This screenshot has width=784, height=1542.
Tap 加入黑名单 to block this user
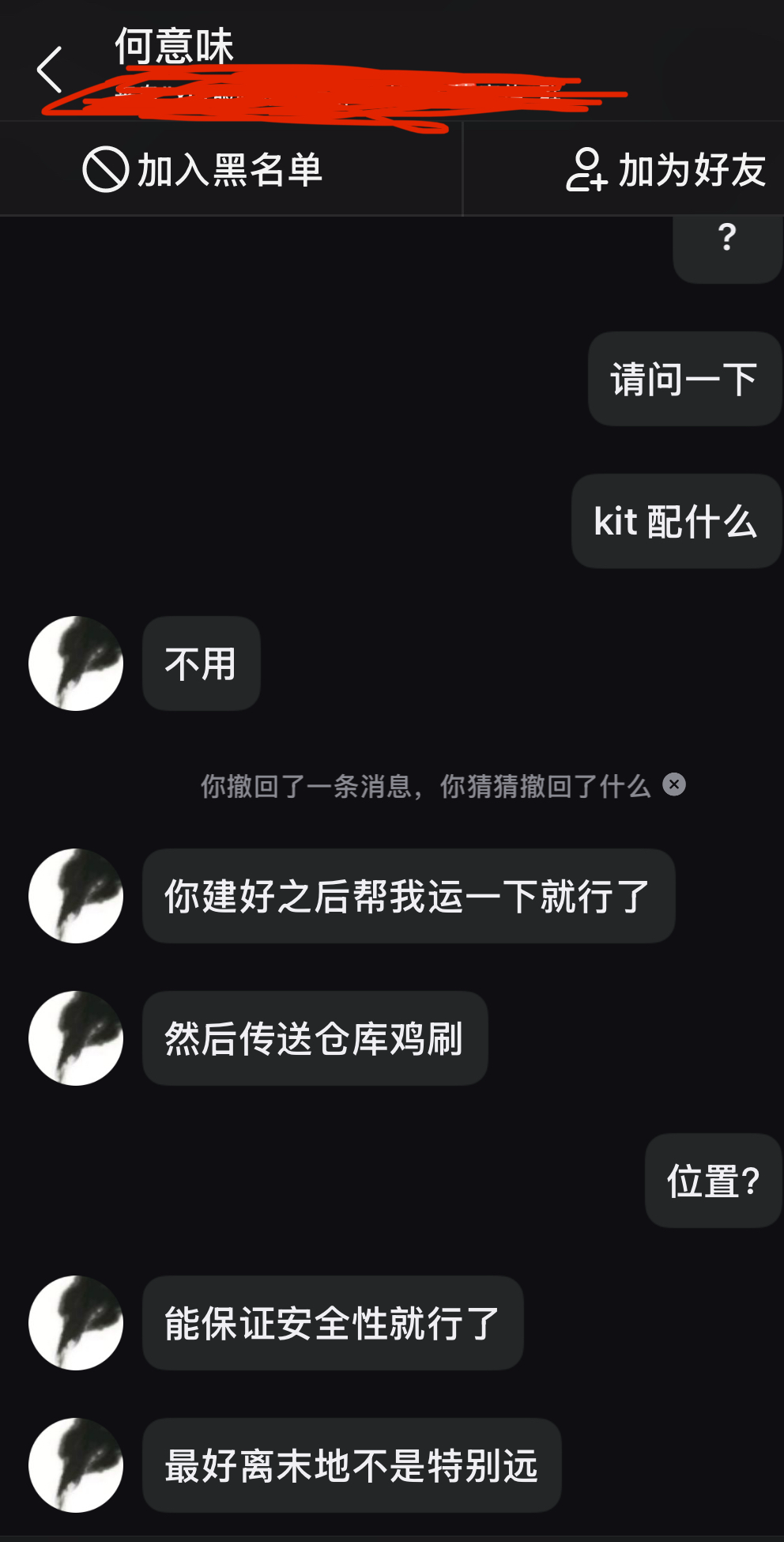coord(203,169)
